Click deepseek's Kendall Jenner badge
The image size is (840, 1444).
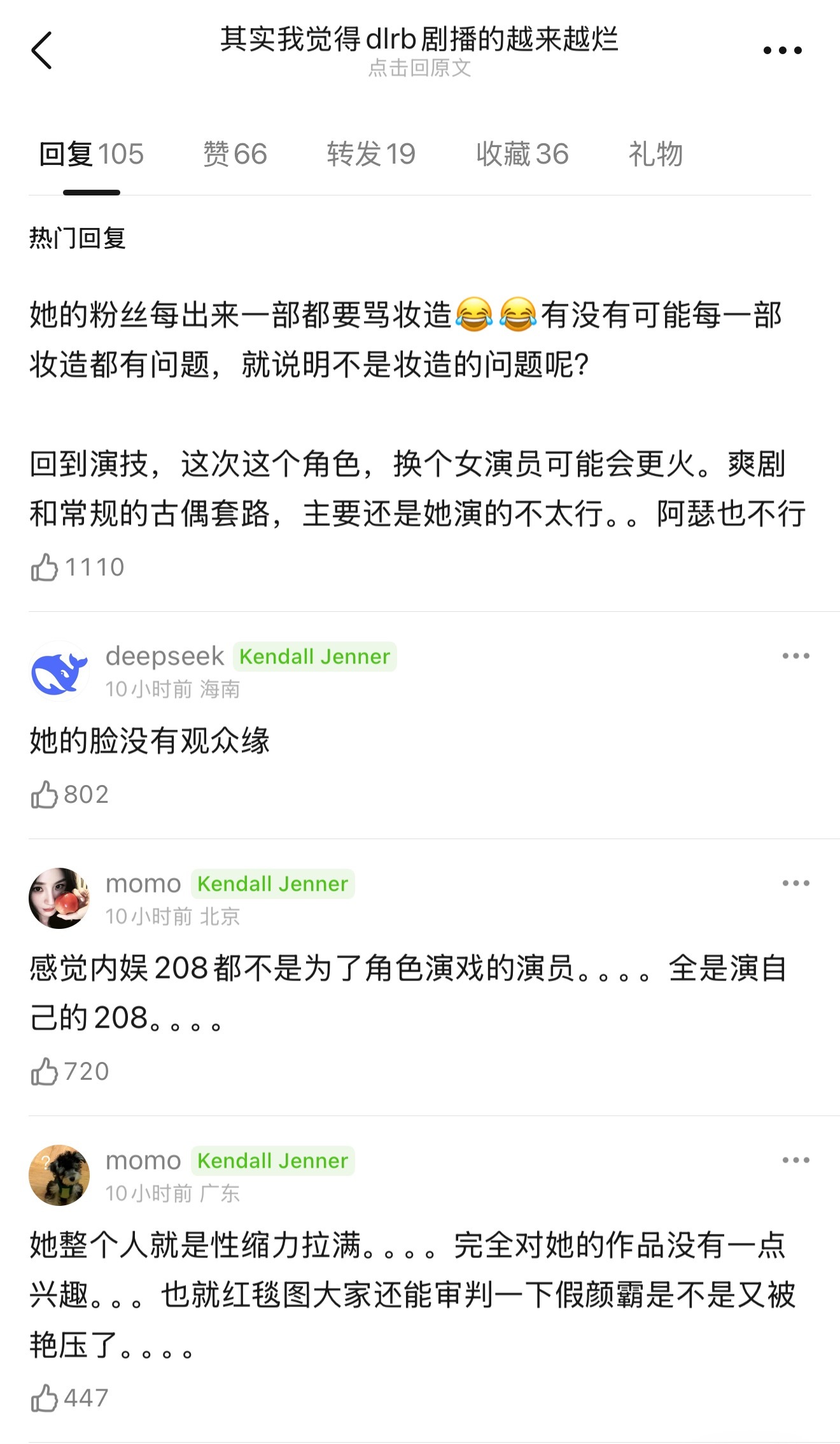(x=315, y=656)
